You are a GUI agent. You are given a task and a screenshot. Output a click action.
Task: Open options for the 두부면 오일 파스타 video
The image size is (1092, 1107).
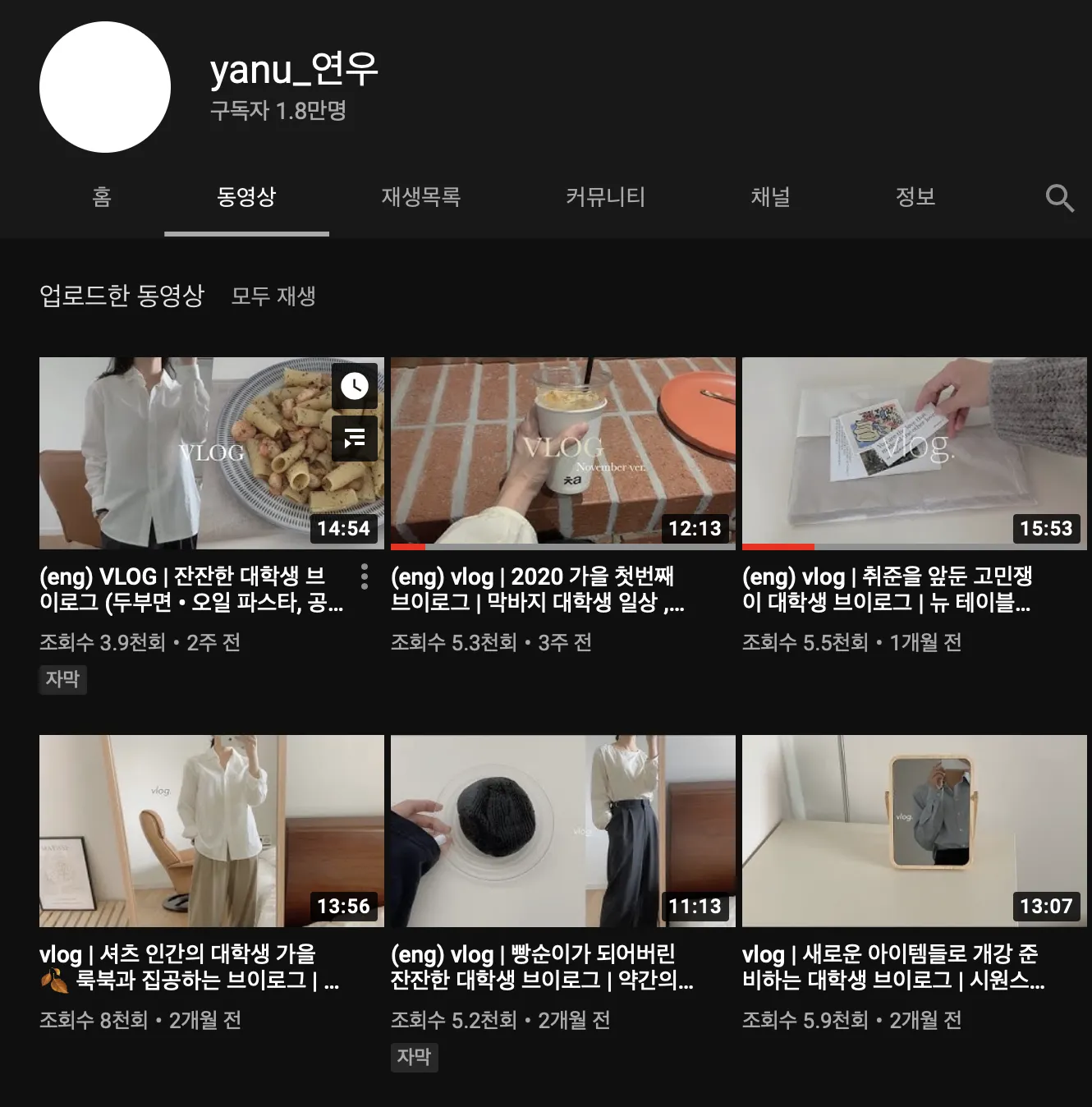[x=365, y=576]
